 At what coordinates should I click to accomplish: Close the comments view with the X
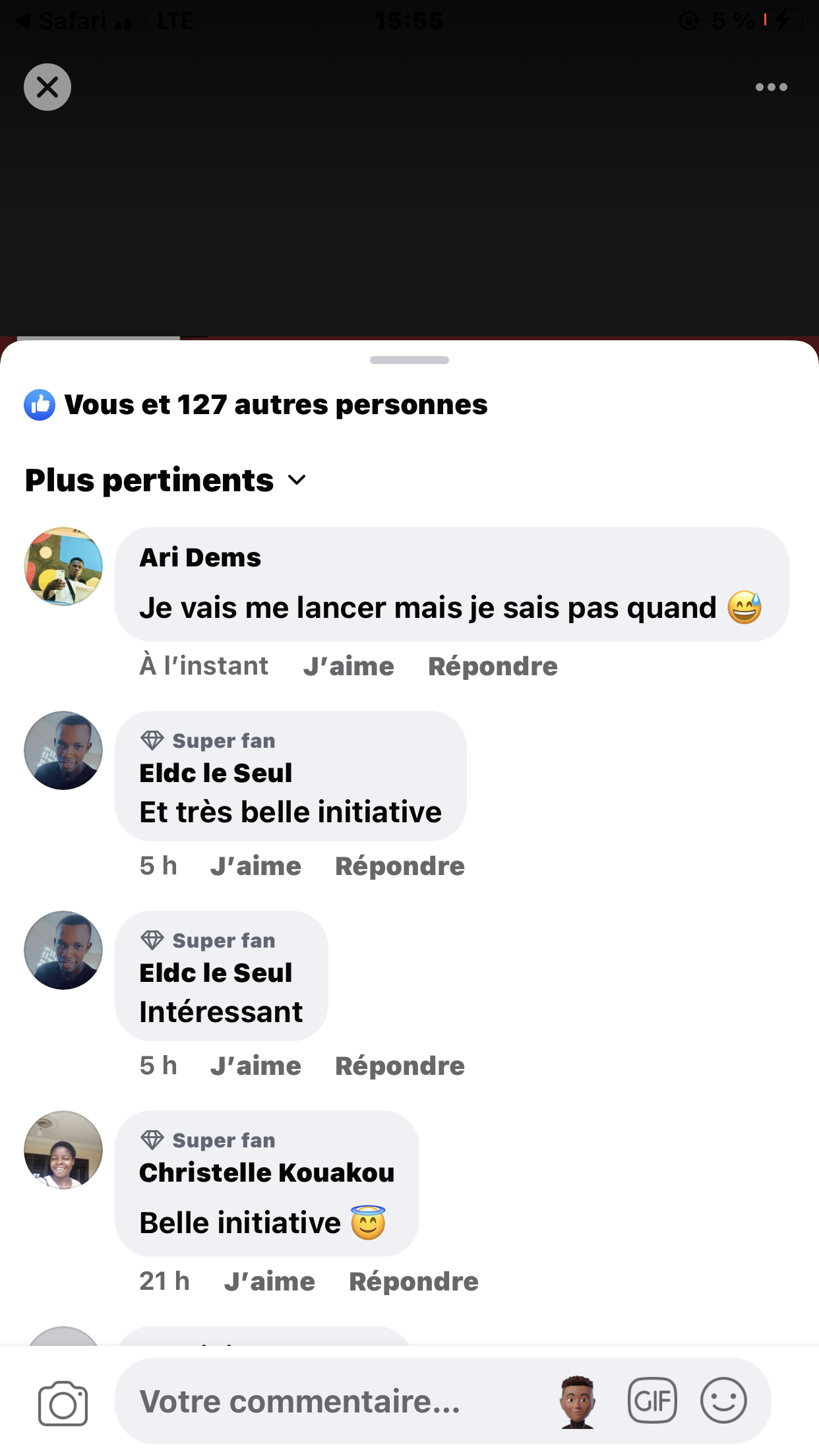tap(47, 87)
